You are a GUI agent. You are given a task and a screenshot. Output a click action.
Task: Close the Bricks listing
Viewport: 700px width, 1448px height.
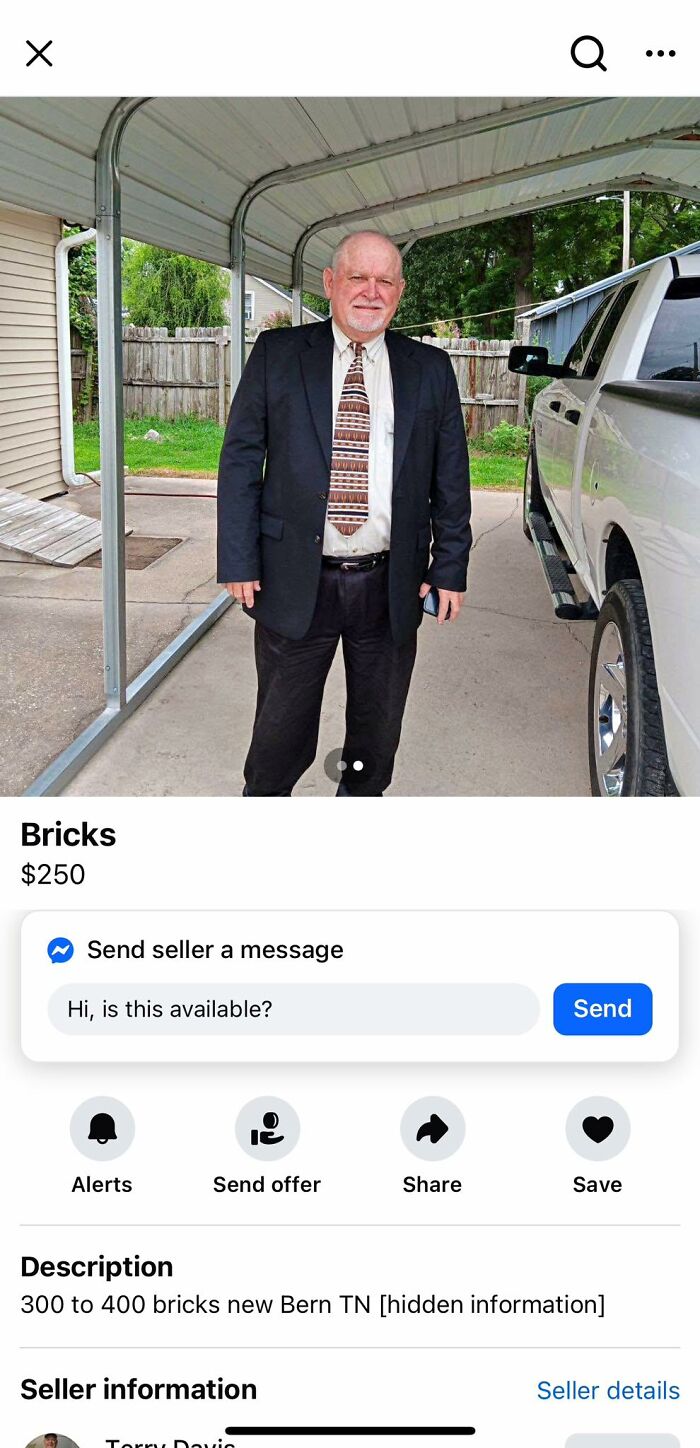(39, 54)
